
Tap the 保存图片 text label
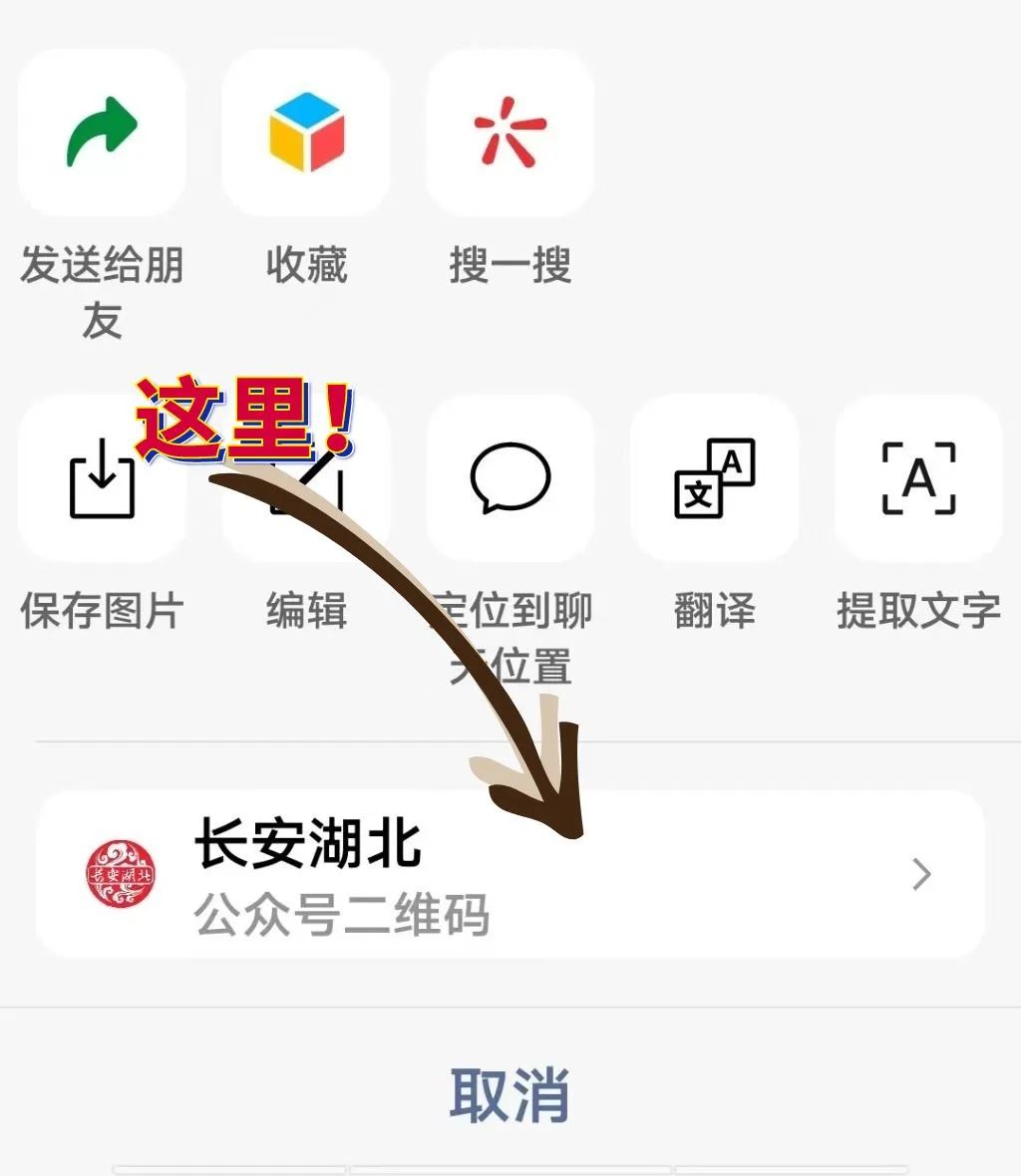[101, 612]
